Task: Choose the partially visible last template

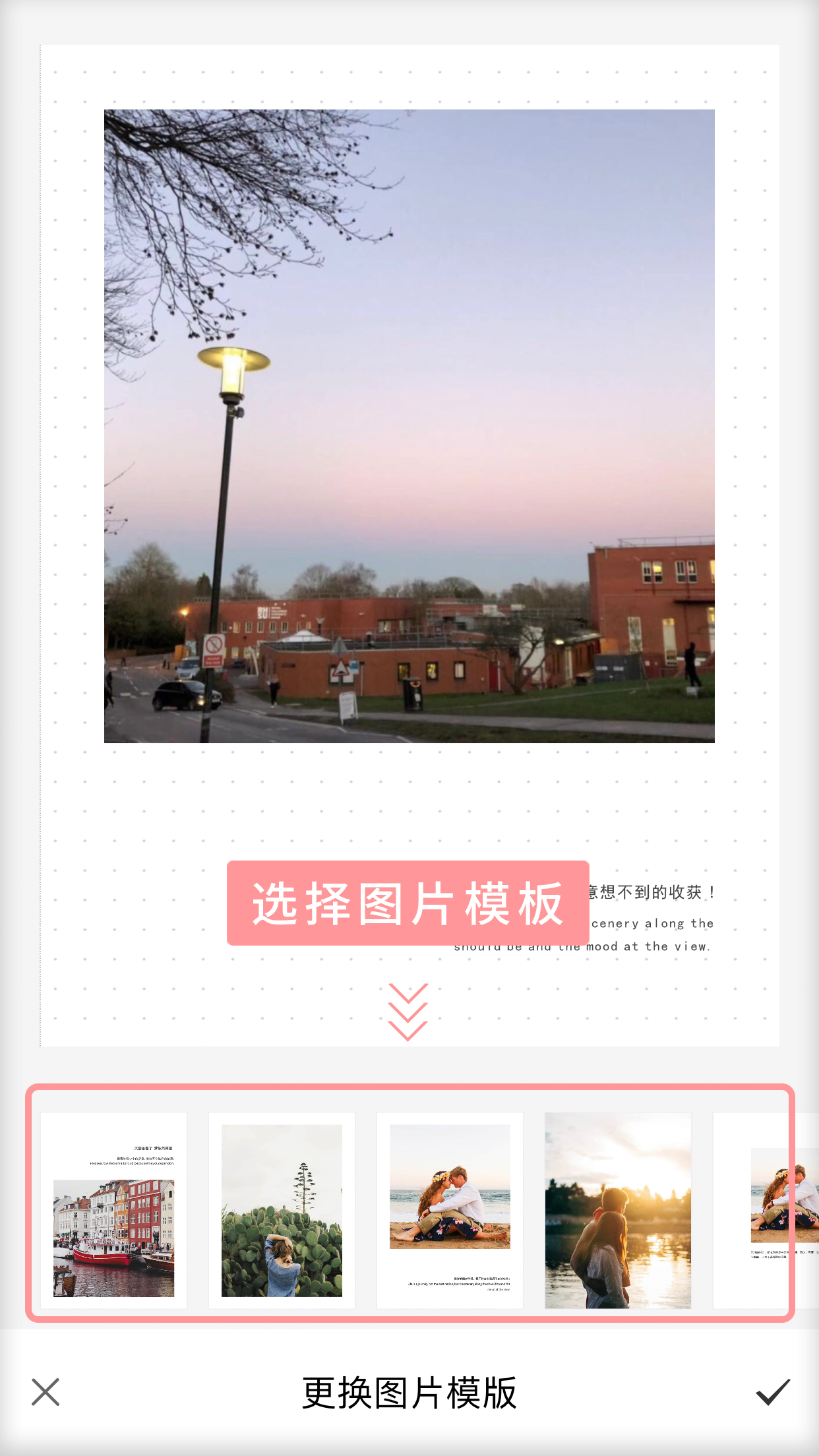Action: [x=765, y=1210]
